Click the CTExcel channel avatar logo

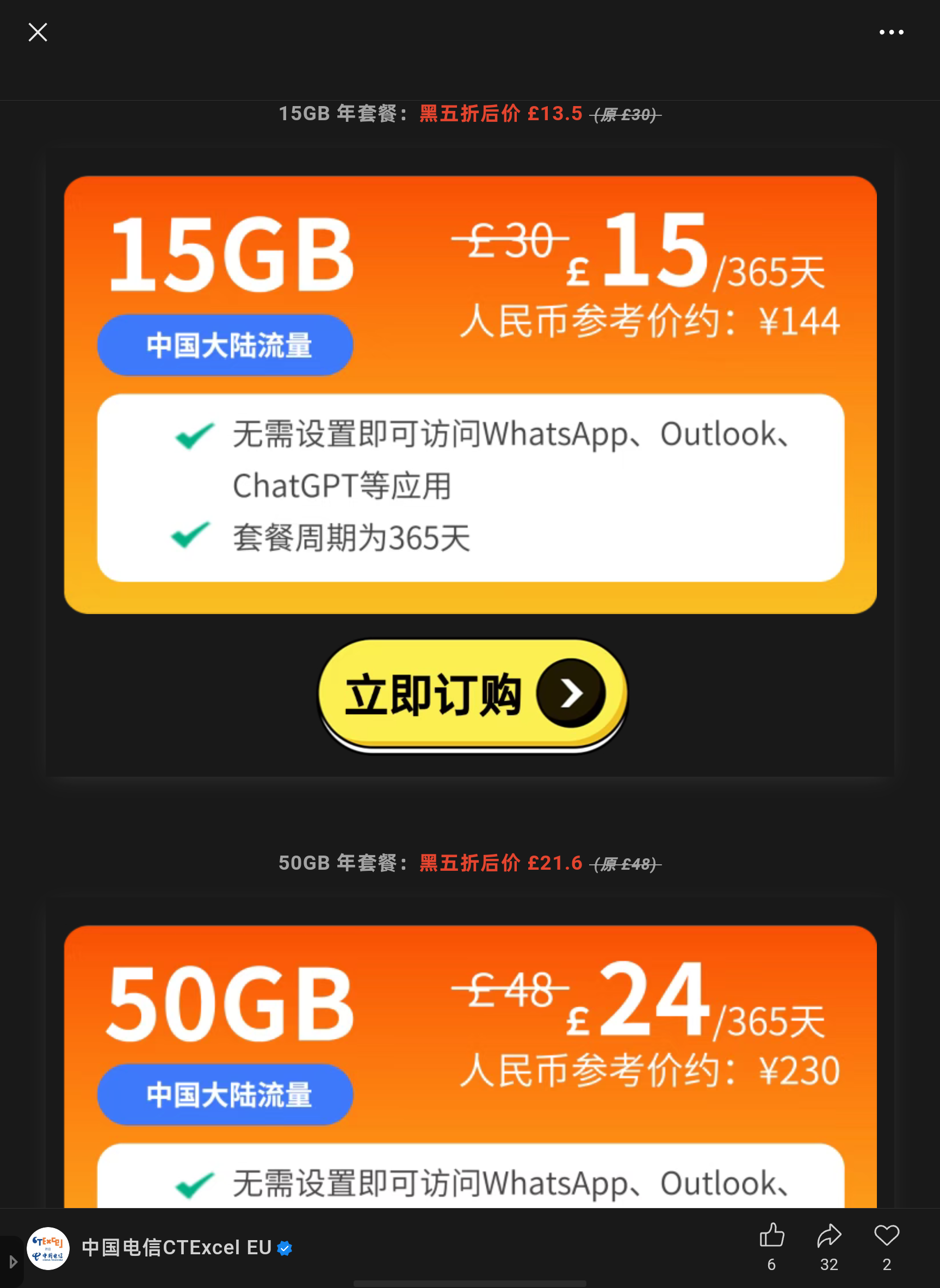(x=48, y=1247)
